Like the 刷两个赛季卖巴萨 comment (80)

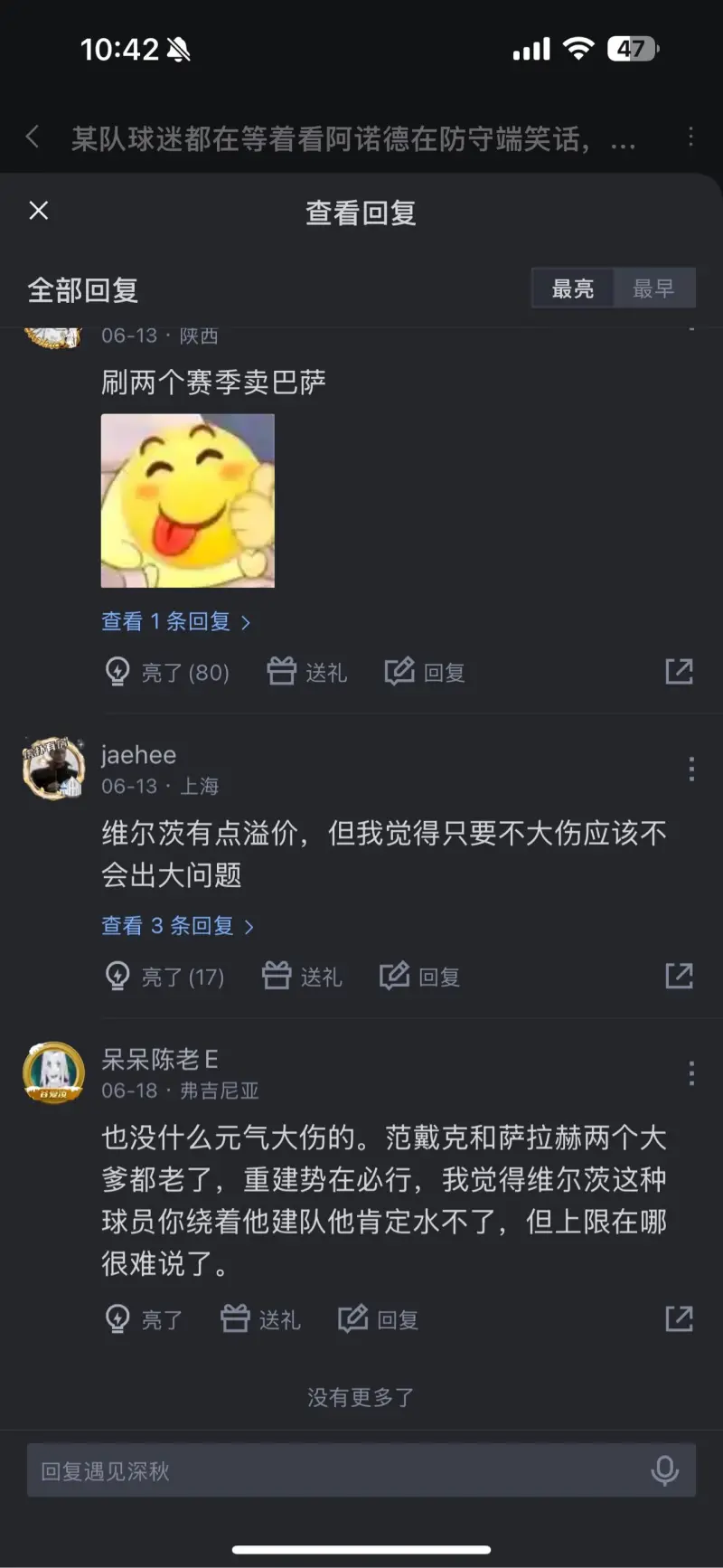click(167, 672)
